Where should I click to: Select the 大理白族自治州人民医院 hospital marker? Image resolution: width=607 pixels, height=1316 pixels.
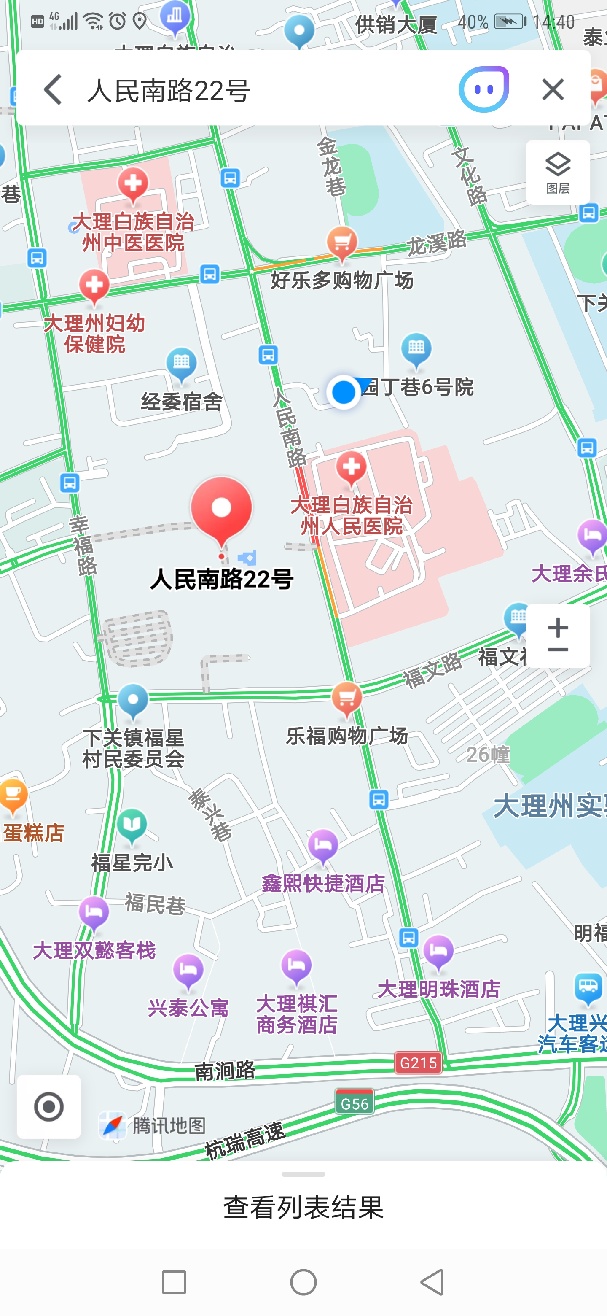[x=350, y=467]
